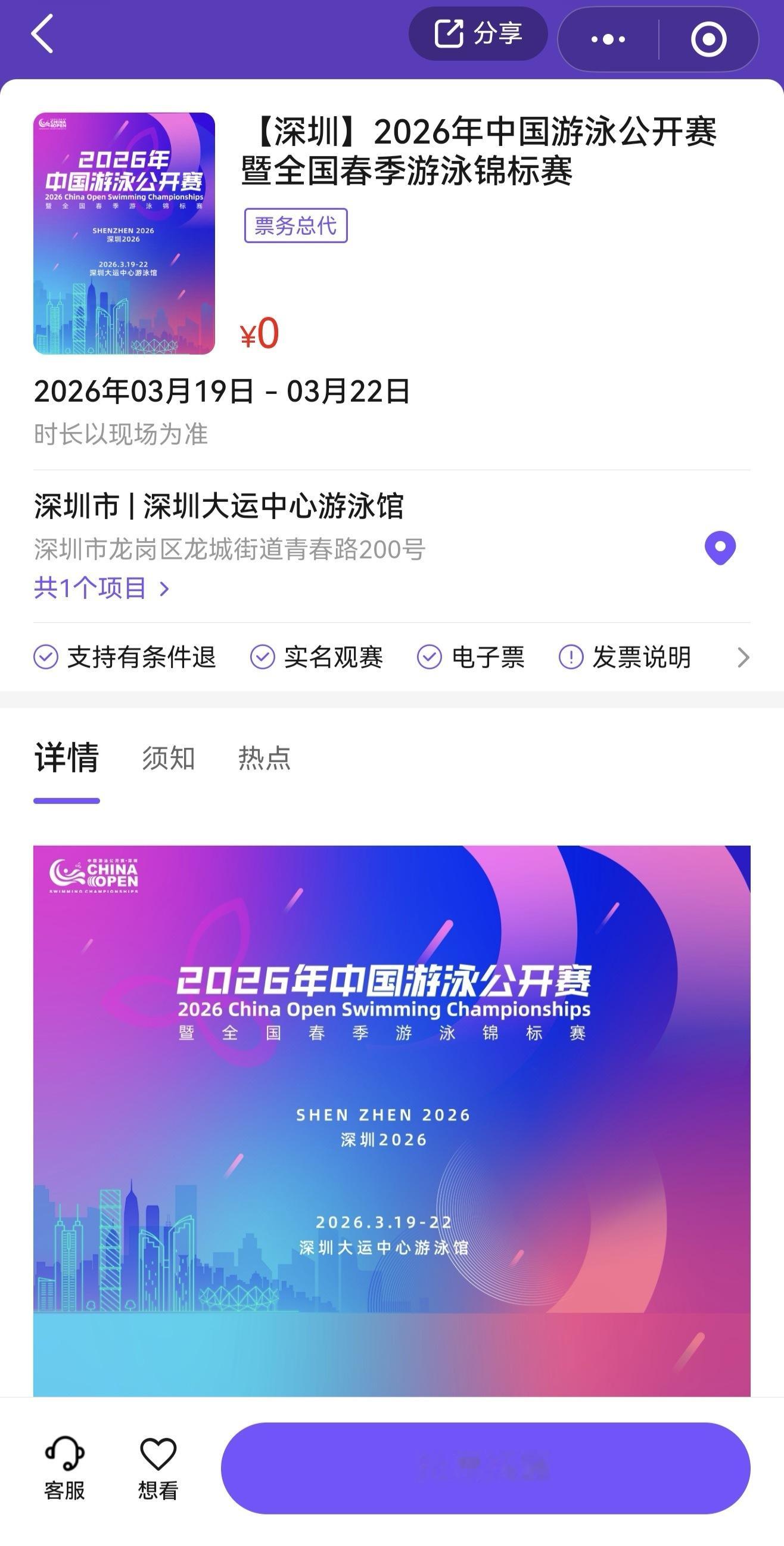This screenshot has width=784, height=1546.
Task: Tap the capsule close circle icon
Action: coord(708,39)
